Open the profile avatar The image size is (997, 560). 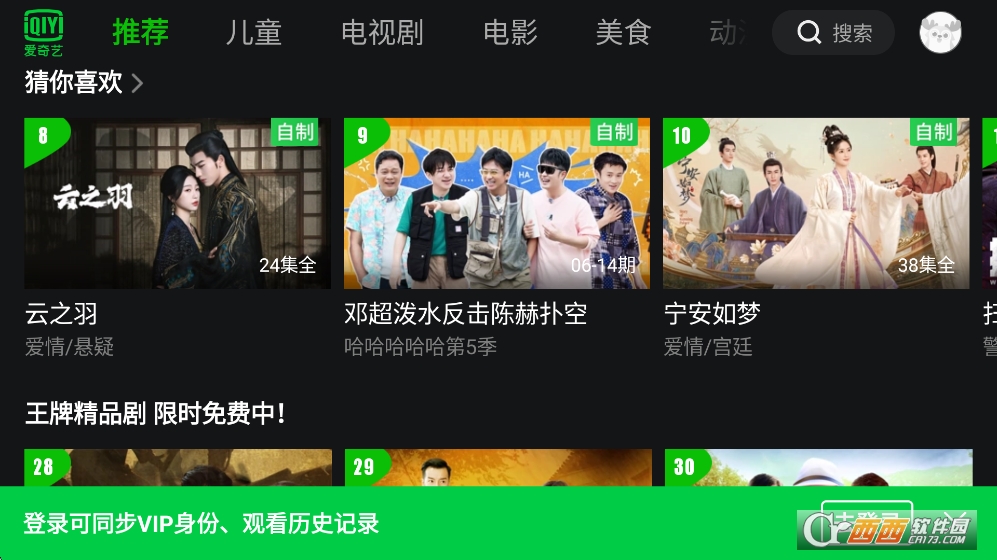point(940,33)
